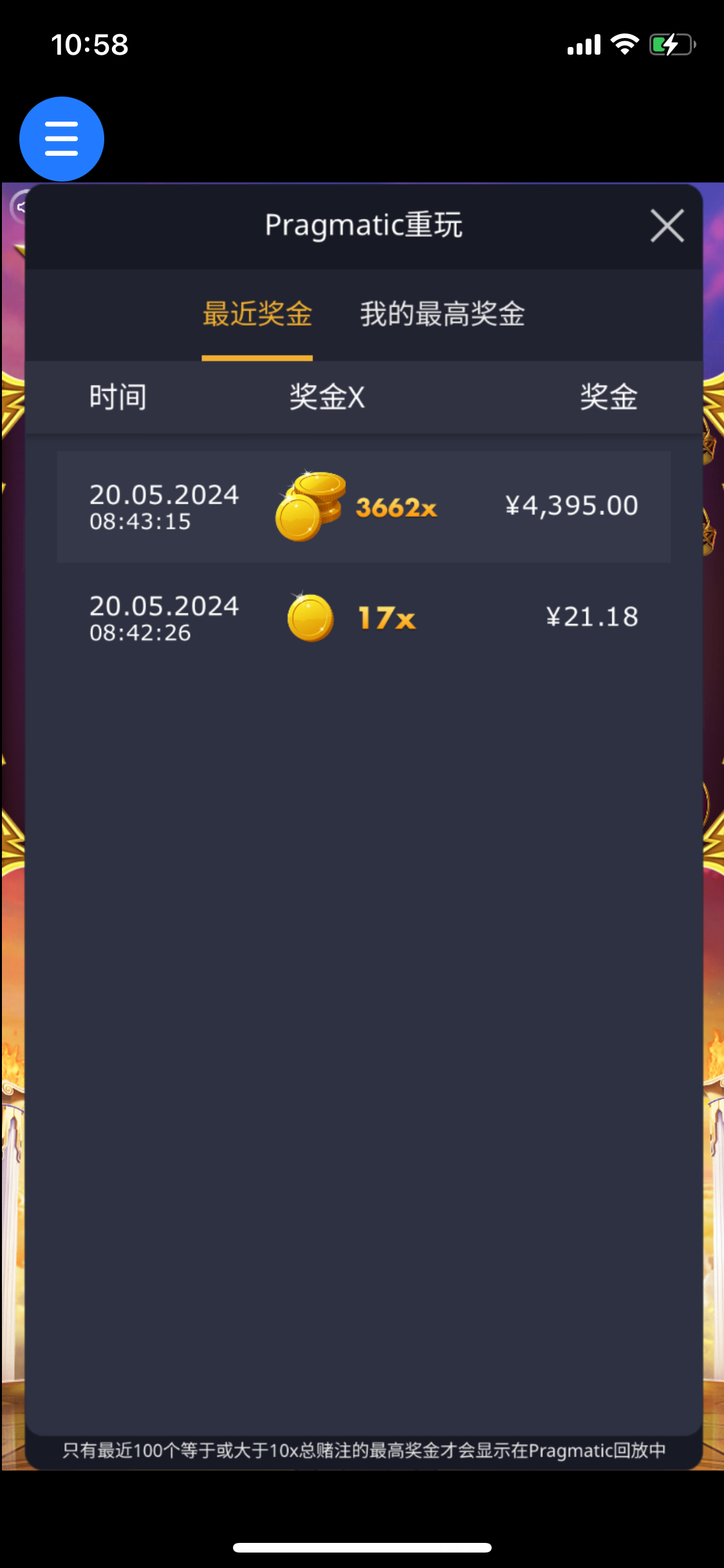Switch to the 我的最高奖金 tab
The width and height of the screenshot is (724, 1568).
[x=442, y=314]
